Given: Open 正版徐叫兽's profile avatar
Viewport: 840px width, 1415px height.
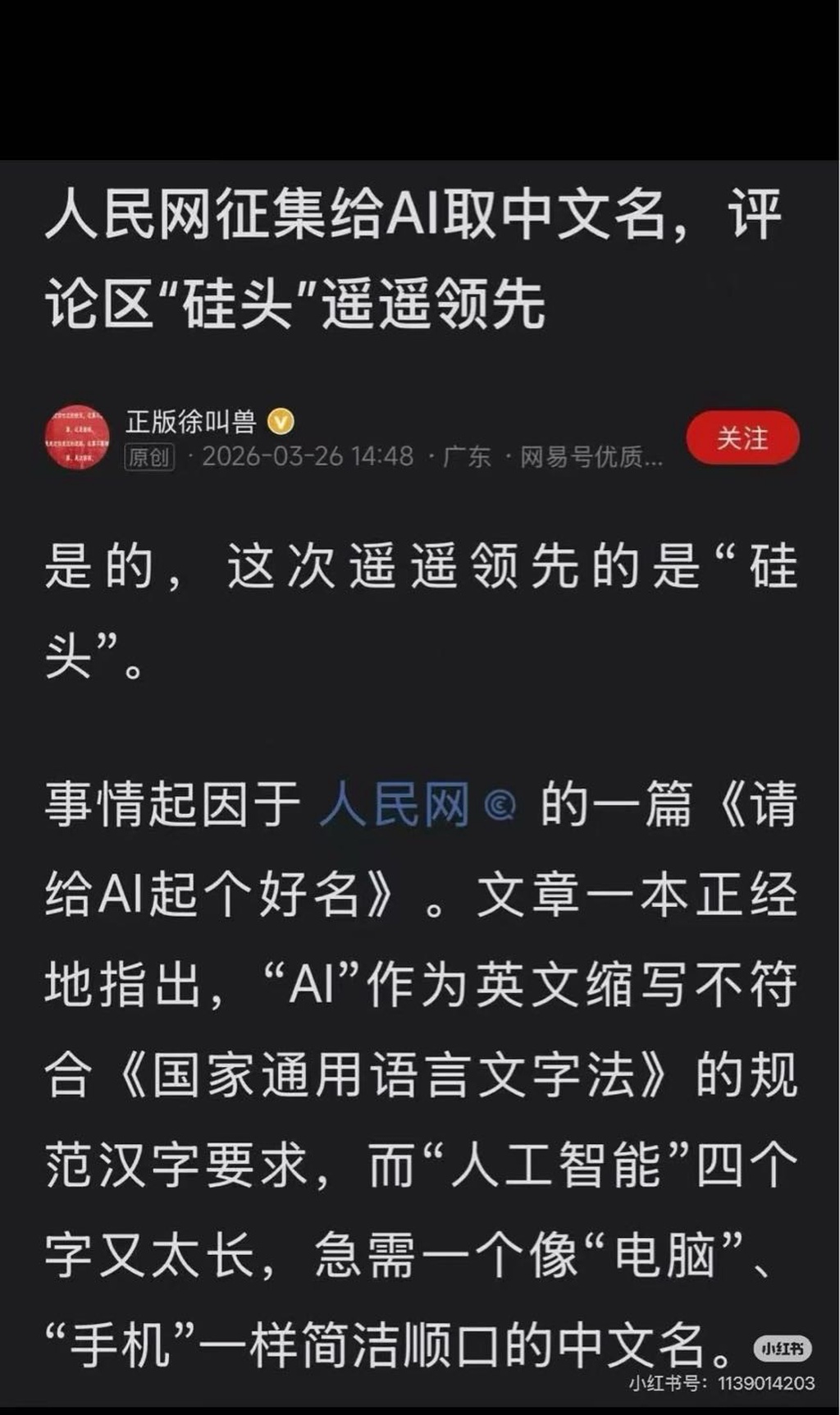Looking at the screenshot, I should coord(77,437).
